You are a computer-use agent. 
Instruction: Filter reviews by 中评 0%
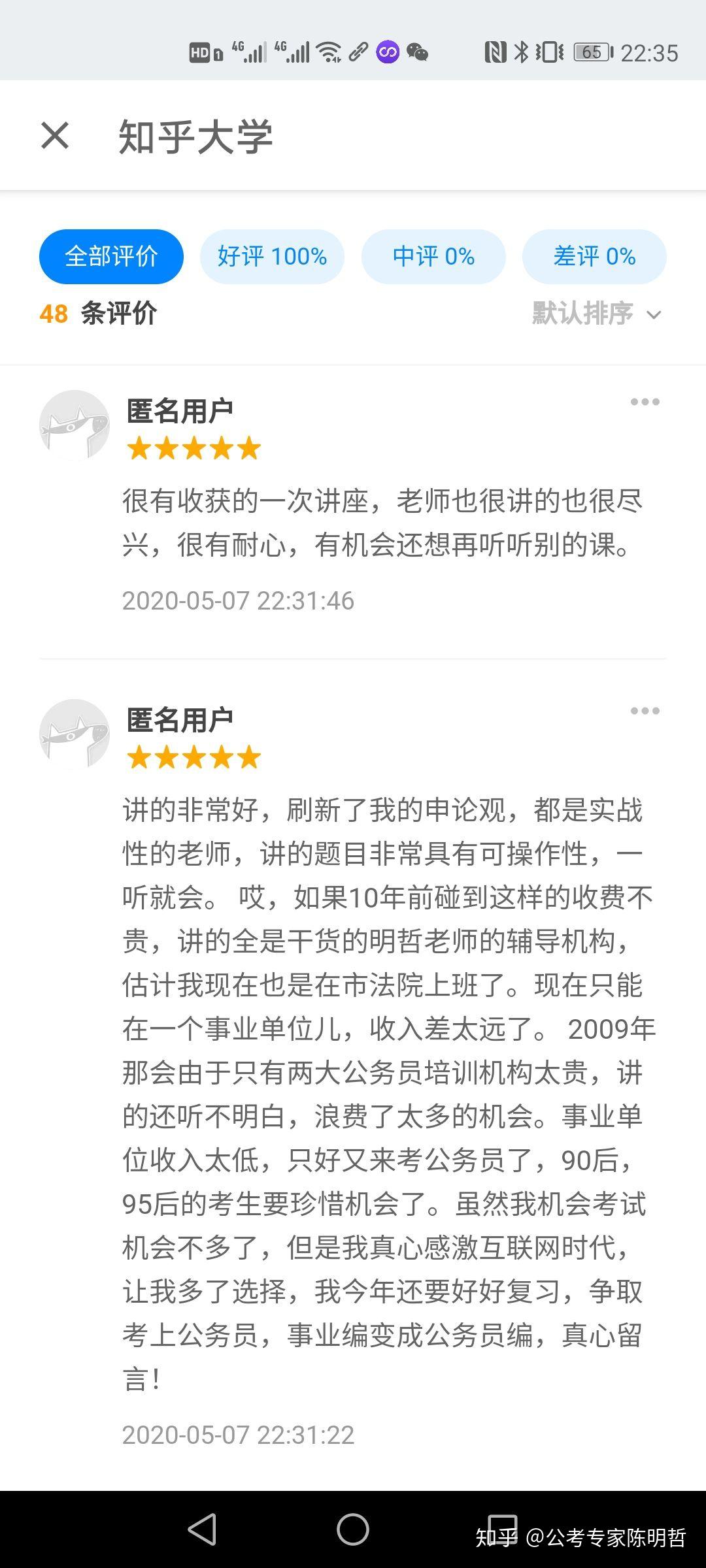(433, 256)
